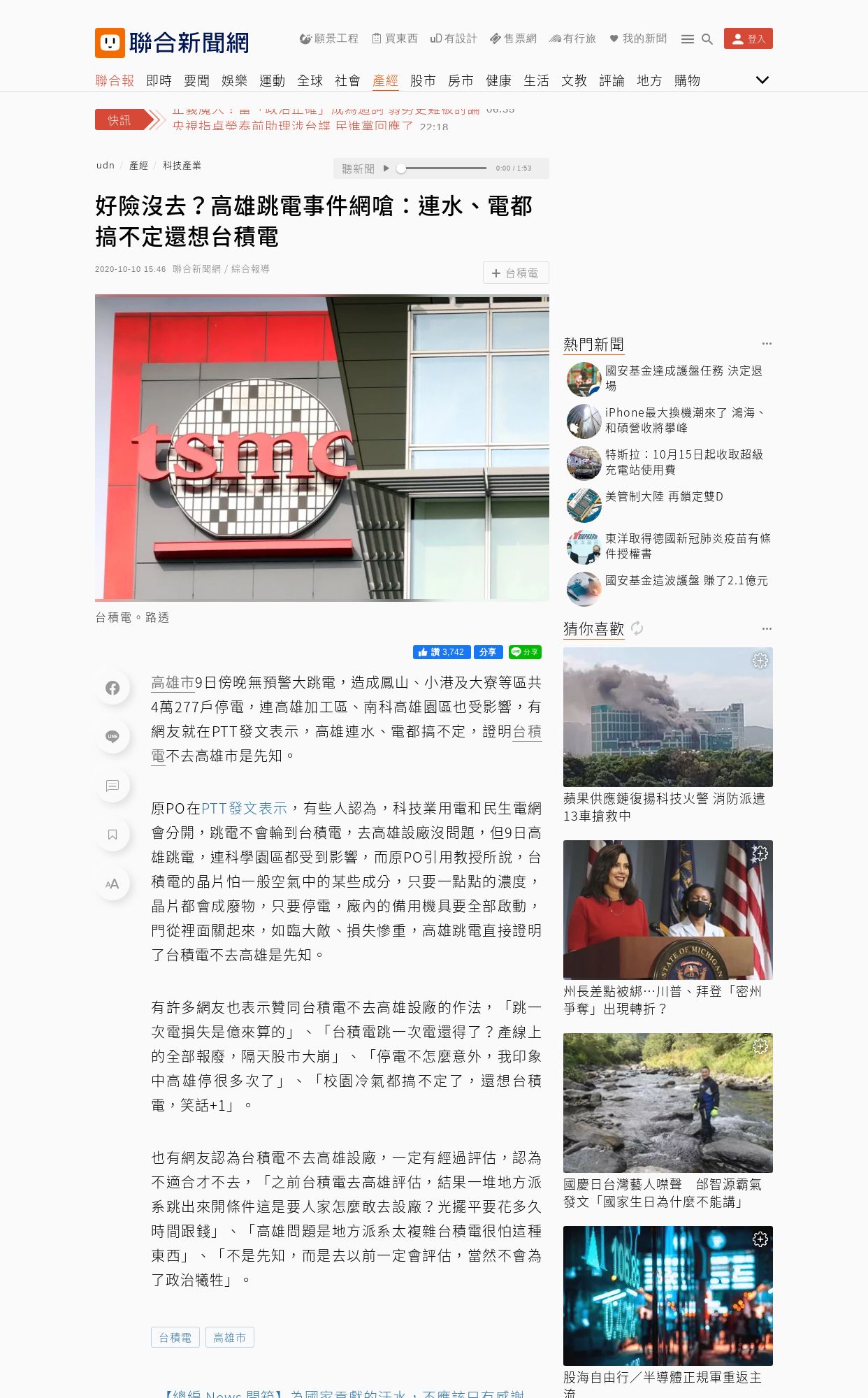This screenshot has height=1398, width=868.
Task: Select the 高雄市 tag chip
Action: [230, 1337]
